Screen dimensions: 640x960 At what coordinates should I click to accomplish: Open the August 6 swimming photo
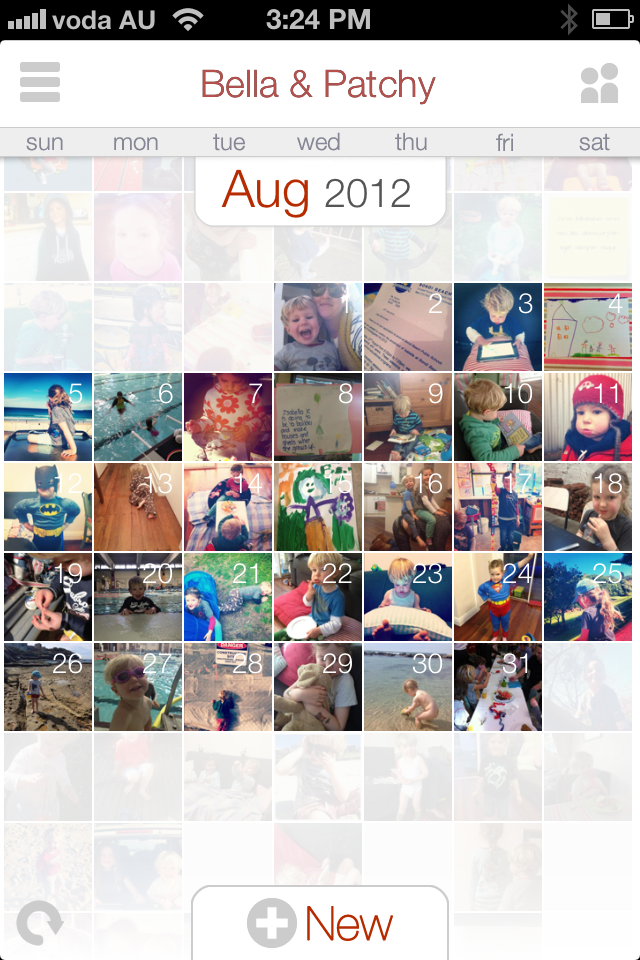tap(138, 417)
